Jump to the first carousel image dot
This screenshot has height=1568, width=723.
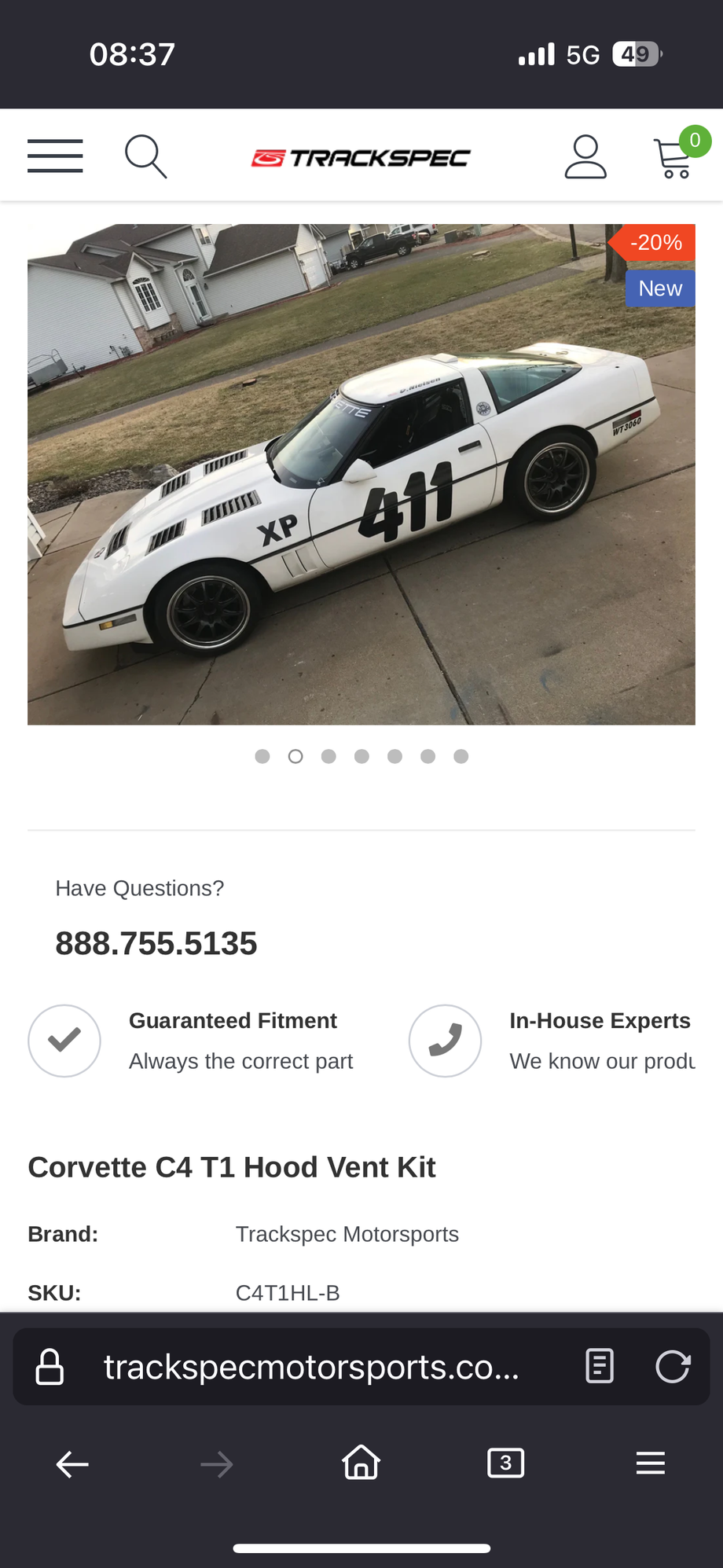pyautogui.click(x=262, y=756)
